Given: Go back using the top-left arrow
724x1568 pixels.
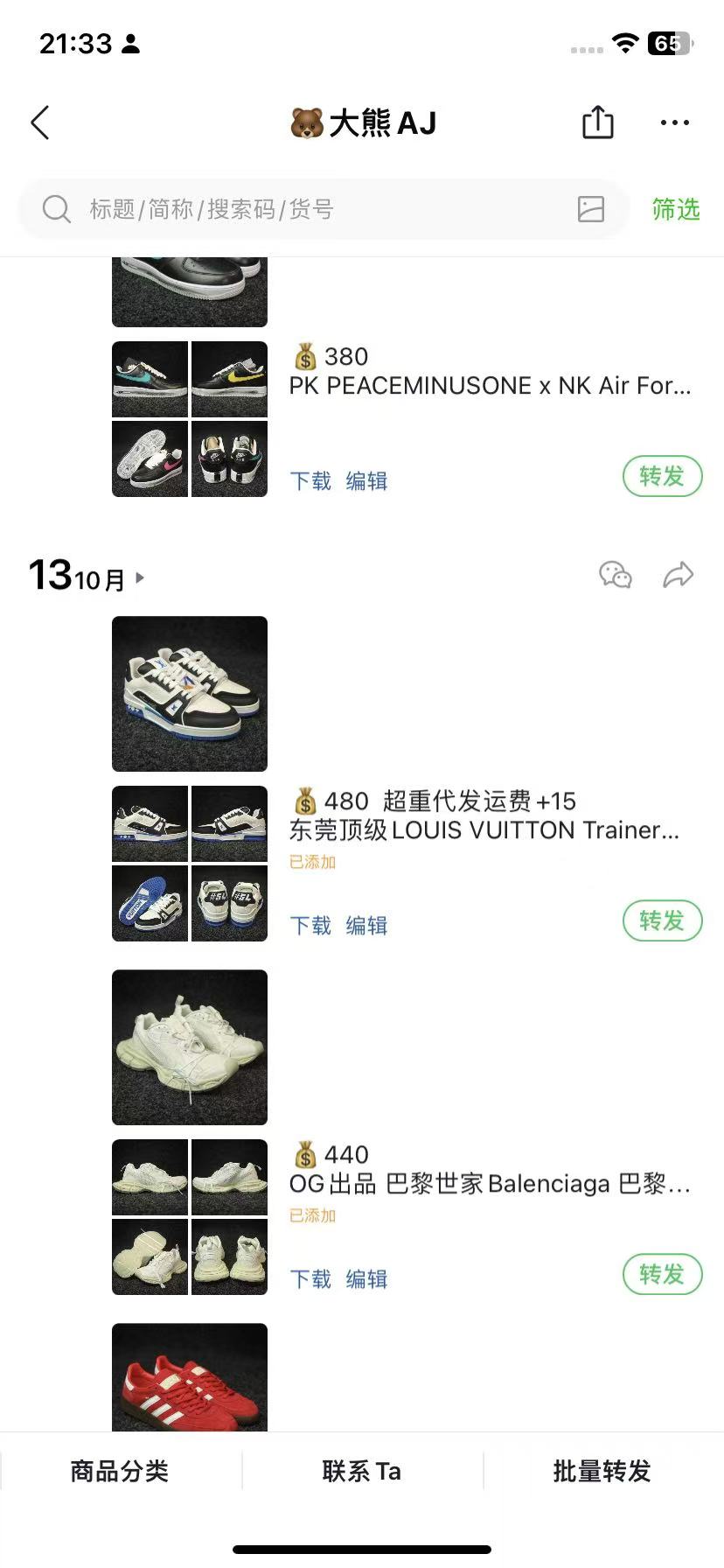Looking at the screenshot, I should pyautogui.click(x=40, y=122).
